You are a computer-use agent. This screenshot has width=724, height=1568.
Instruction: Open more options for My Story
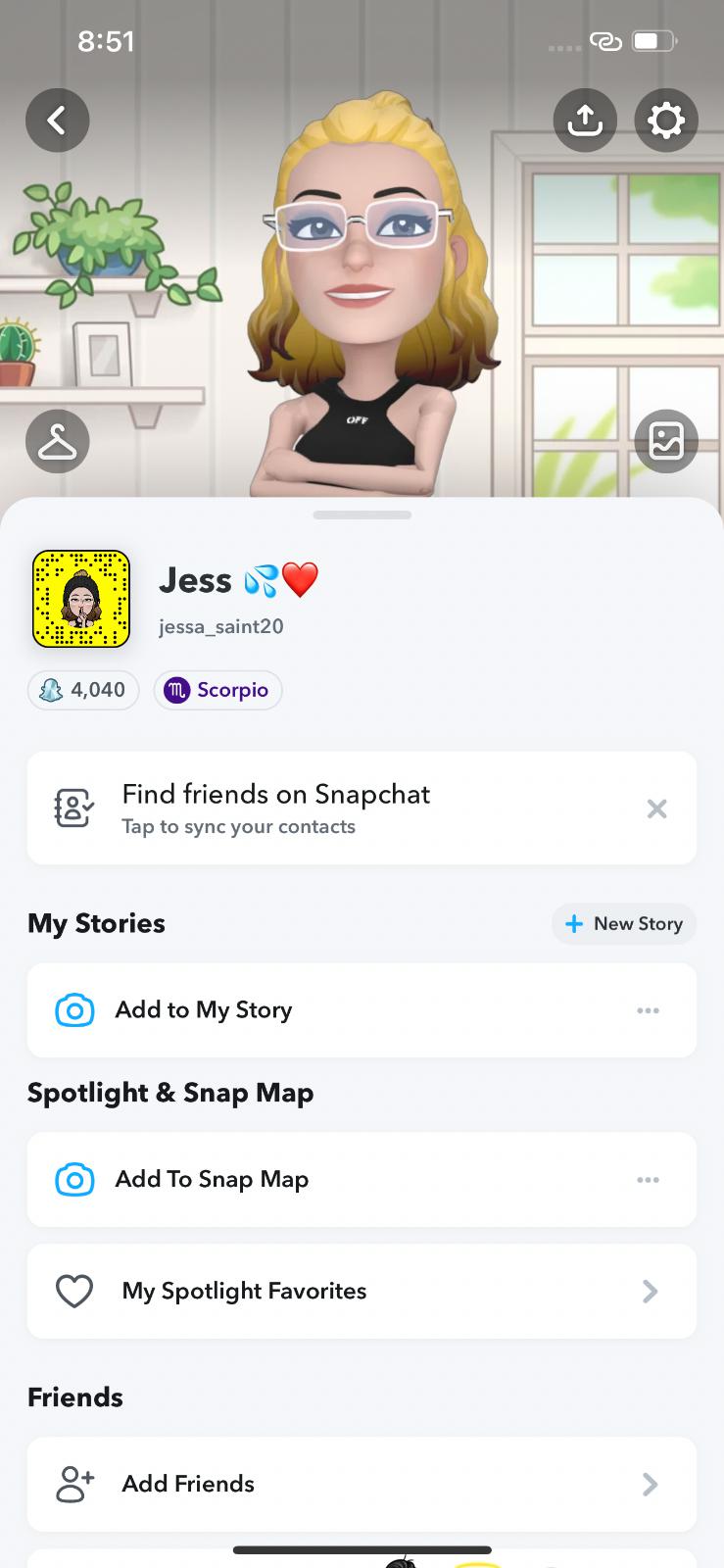pyautogui.click(x=648, y=1010)
